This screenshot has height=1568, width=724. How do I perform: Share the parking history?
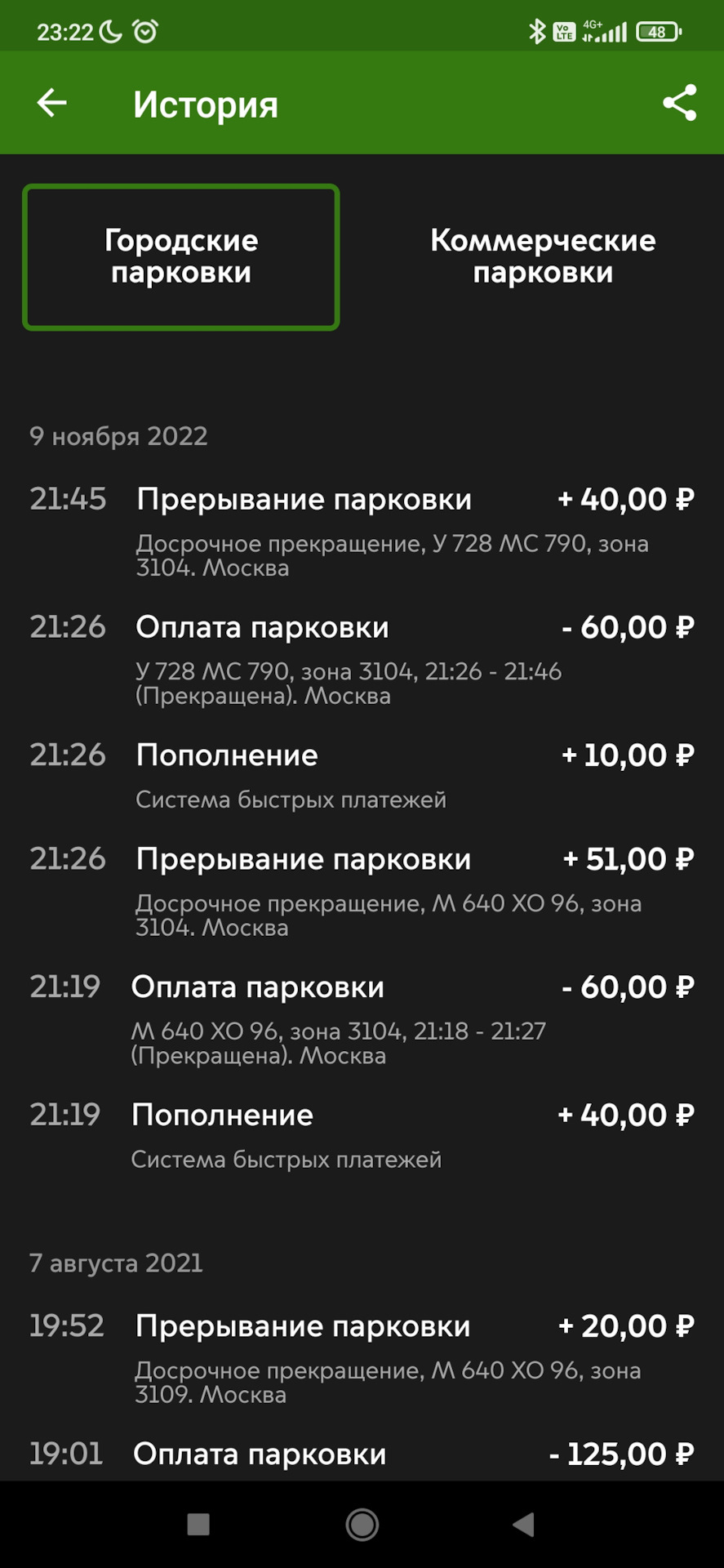click(679, 103)
